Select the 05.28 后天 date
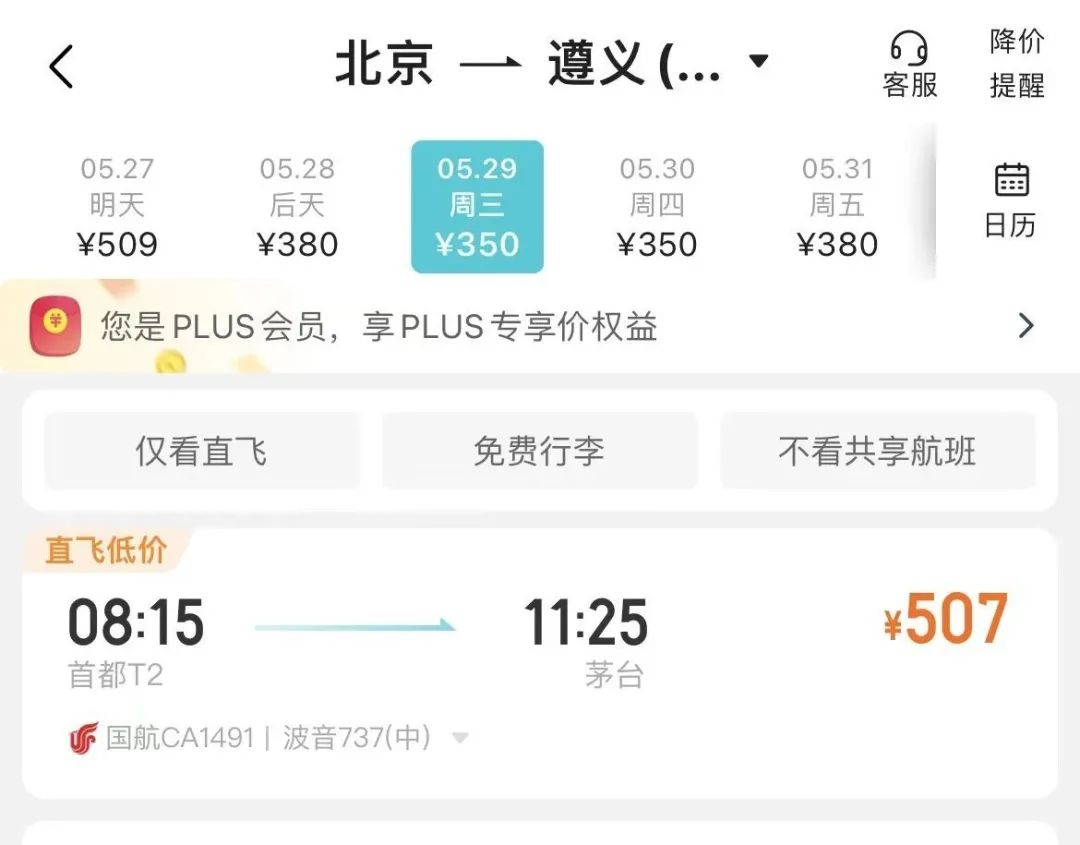 (x=297, y=207)
